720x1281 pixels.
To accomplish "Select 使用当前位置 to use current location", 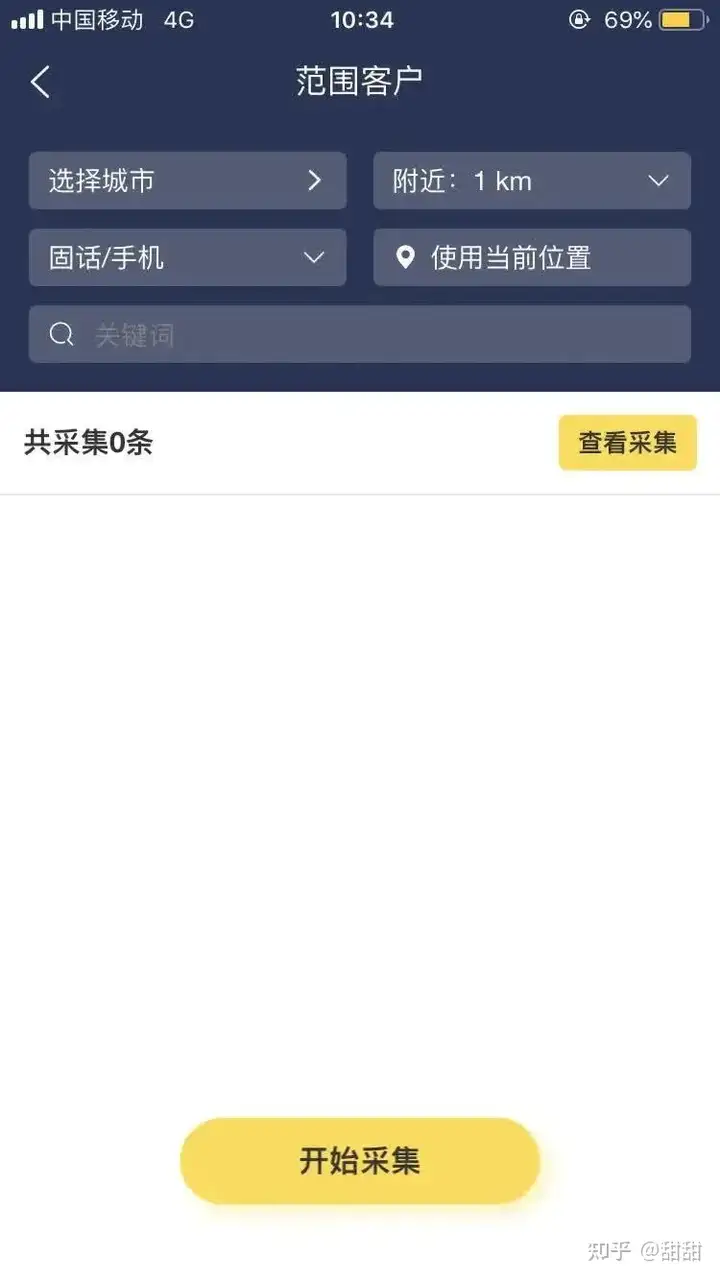I will [532, 258].
